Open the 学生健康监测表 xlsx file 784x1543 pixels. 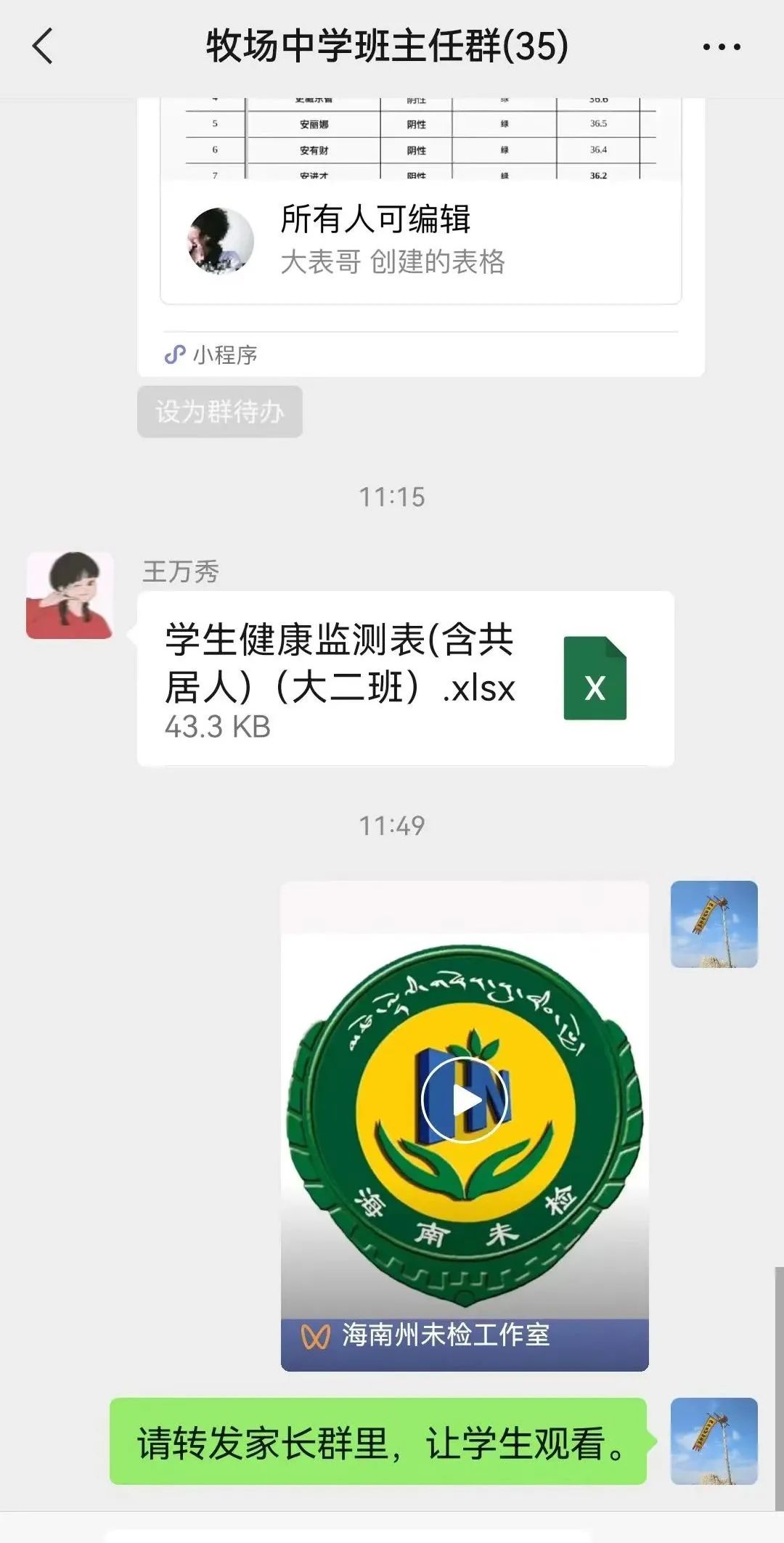click(404, 678)
